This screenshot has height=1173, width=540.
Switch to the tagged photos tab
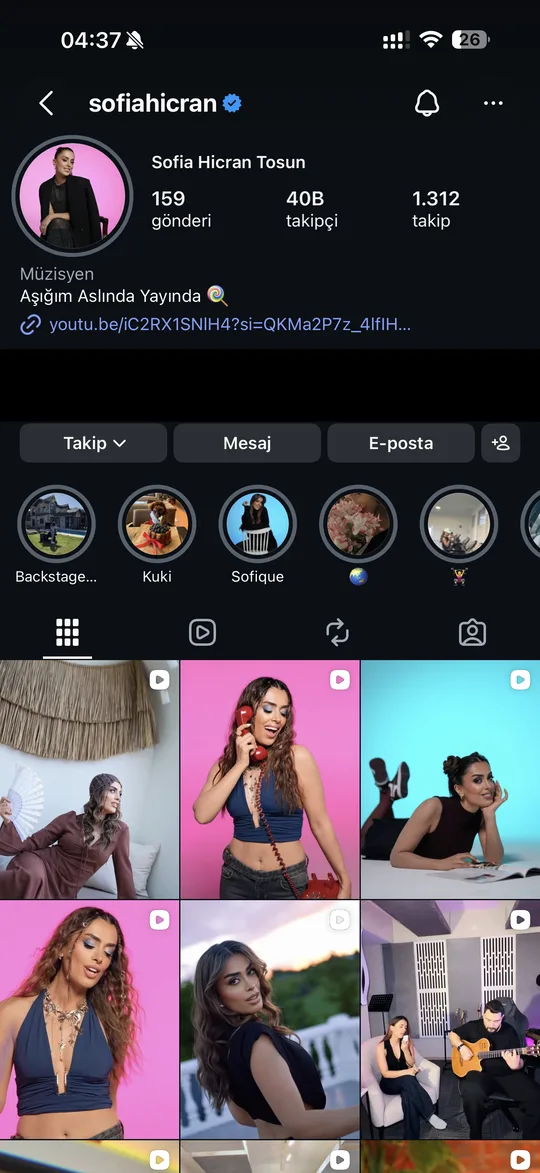pos(472,633)
